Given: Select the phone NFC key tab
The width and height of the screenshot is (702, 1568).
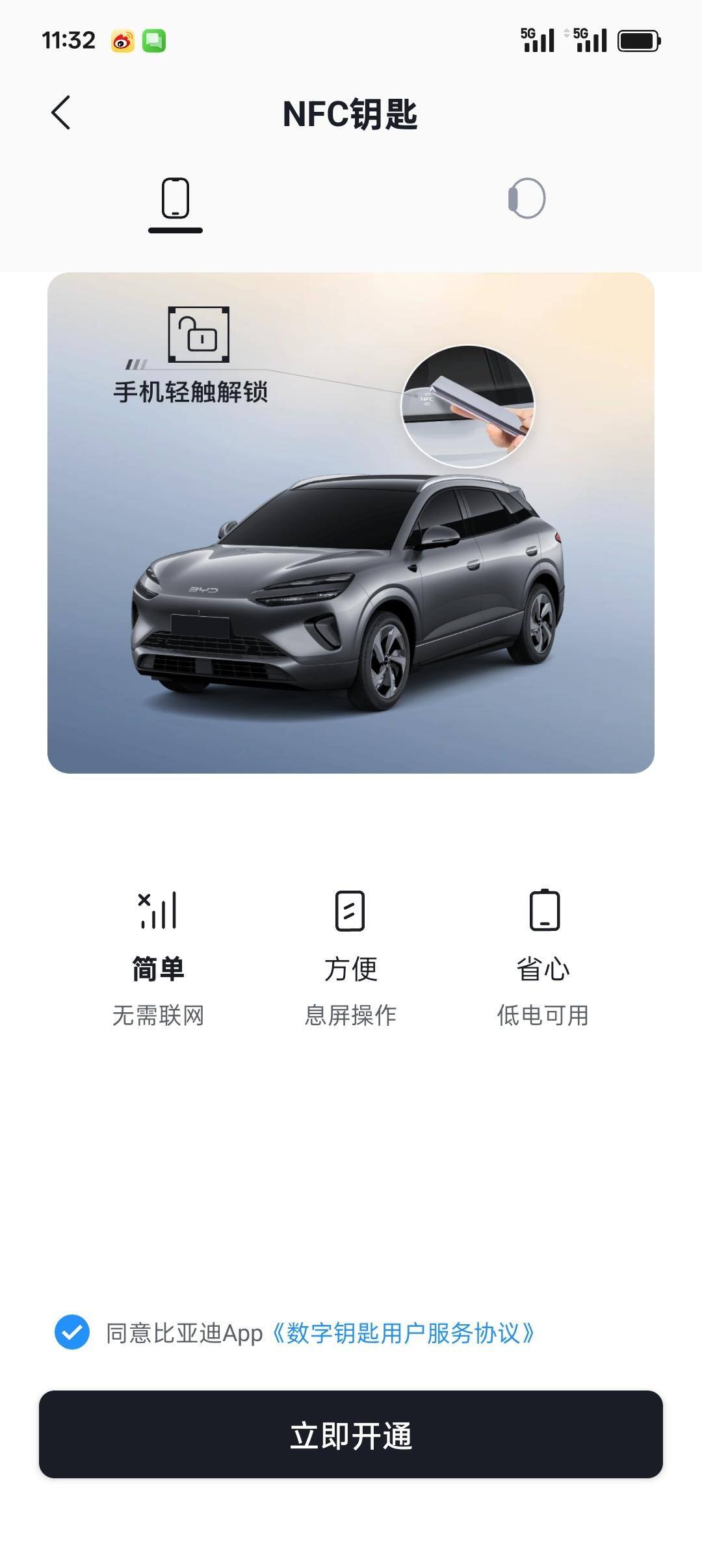Looking at the screenshot, I should point(175,199).
